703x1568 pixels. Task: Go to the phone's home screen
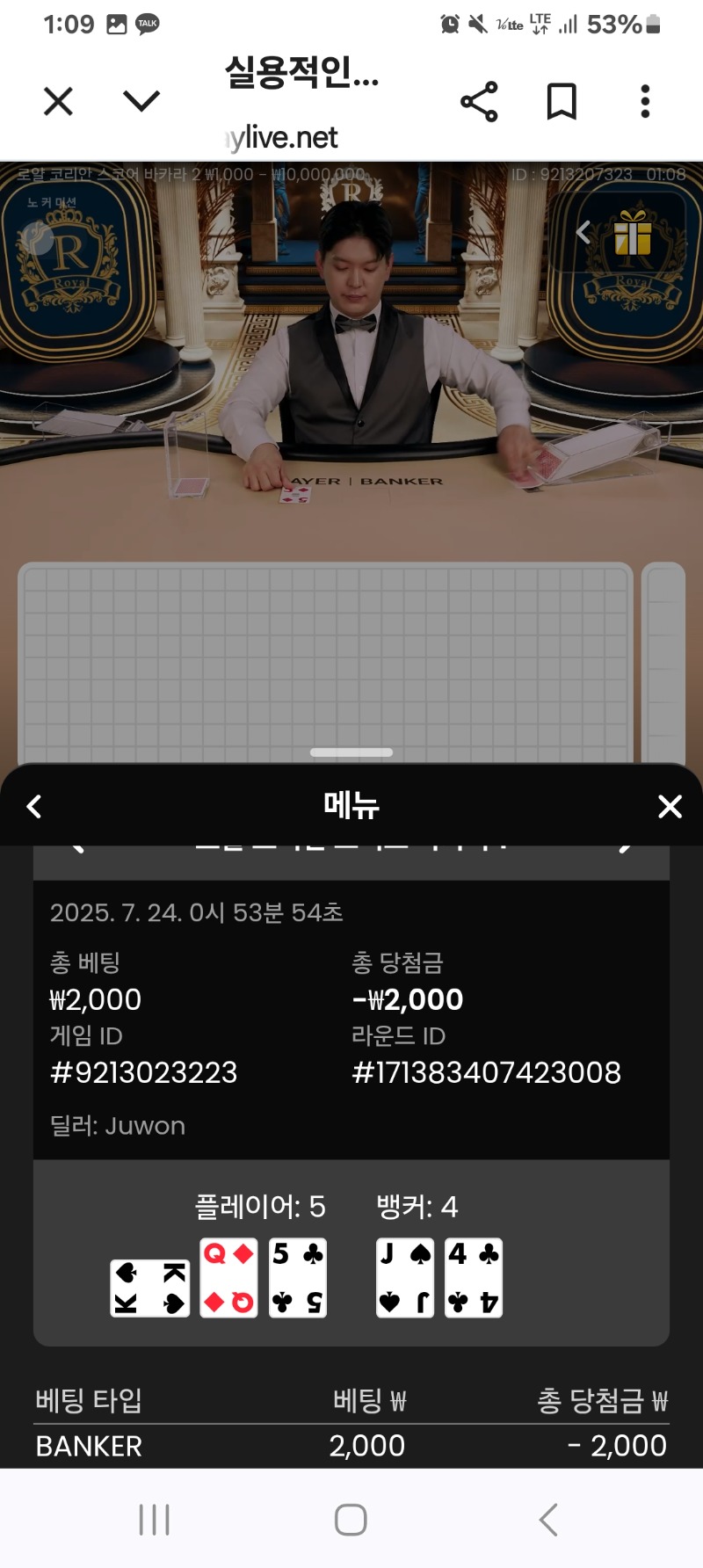coord(351,1520)
